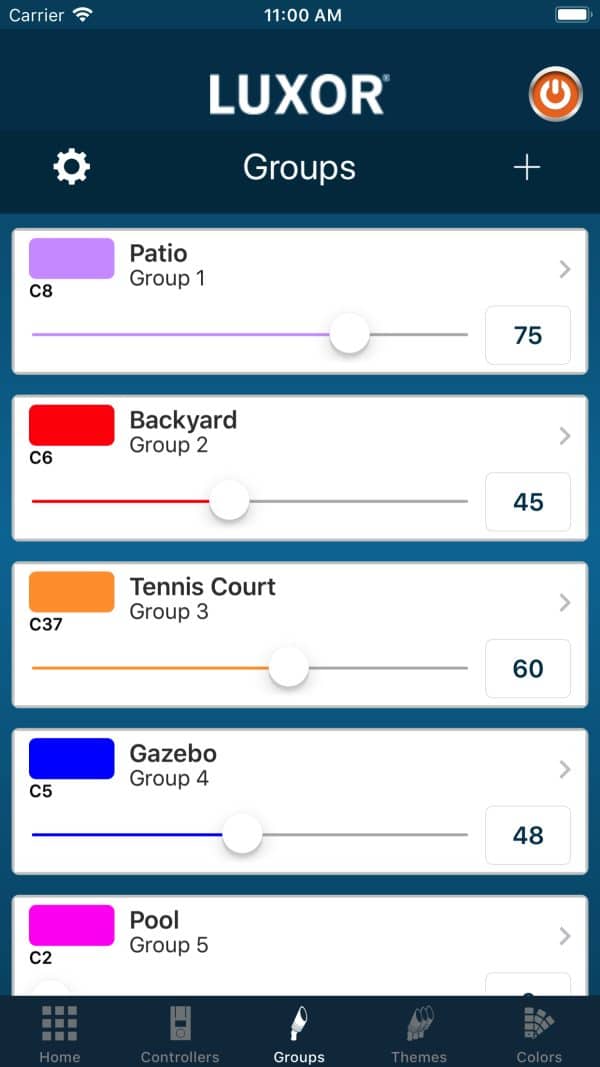Tap the orange power button
This screenshot has height=1067, width=600.
pyautogui.click(x=556, y=94)
